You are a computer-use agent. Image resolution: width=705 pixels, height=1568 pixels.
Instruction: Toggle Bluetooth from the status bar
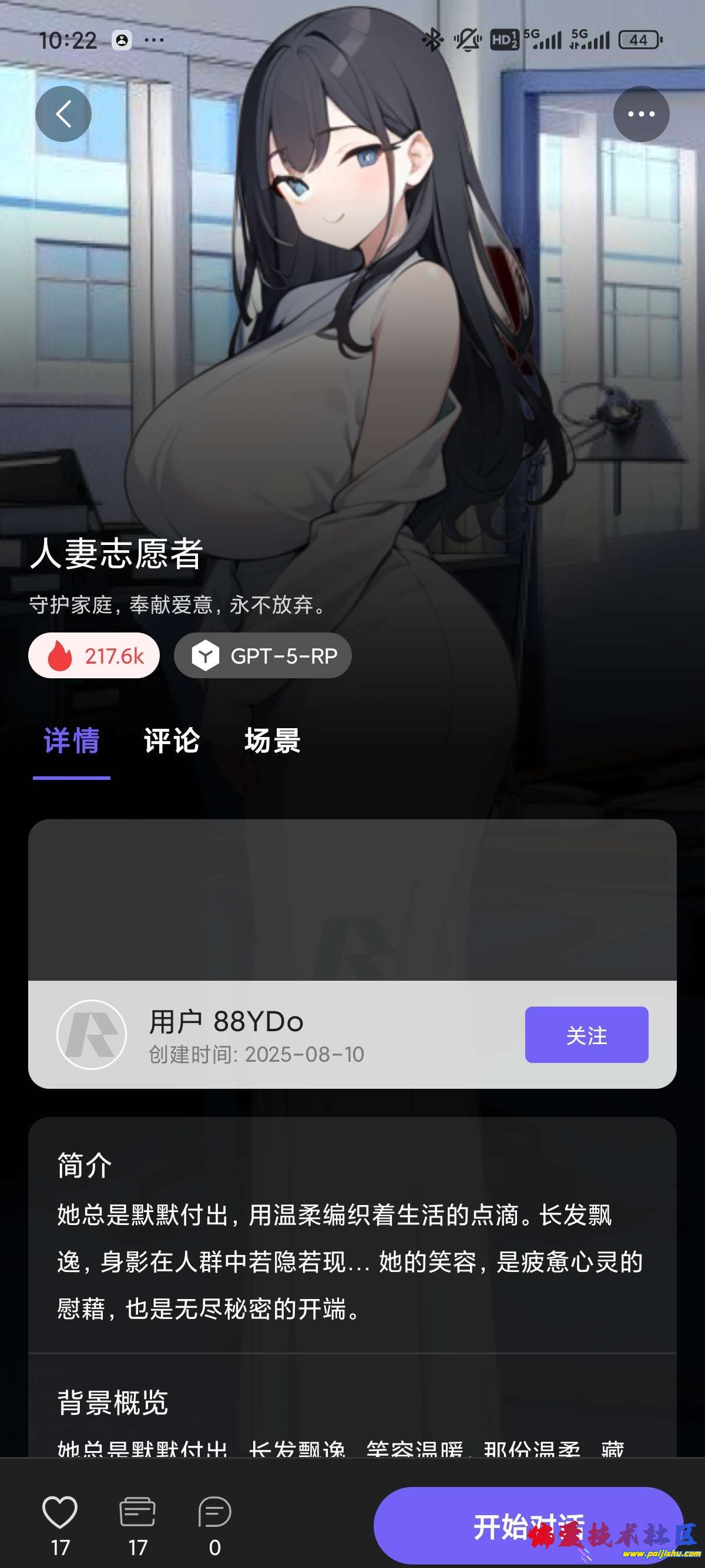tap(432, 38)
